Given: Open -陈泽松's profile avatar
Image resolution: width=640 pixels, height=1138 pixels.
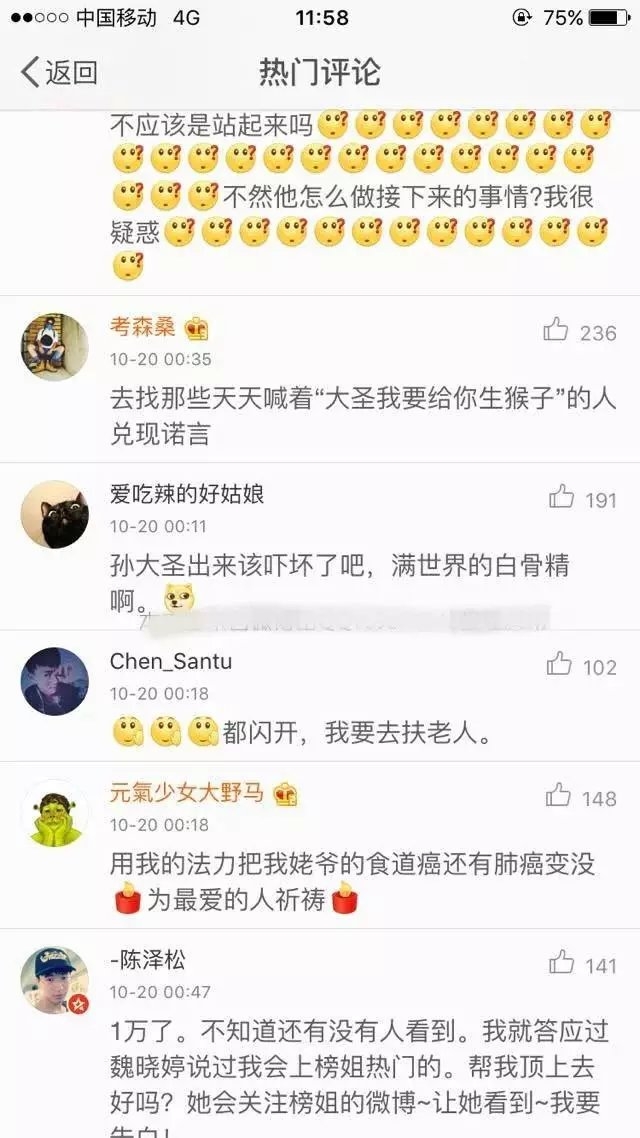Looking at the screenshot, I should click(54, 981).
